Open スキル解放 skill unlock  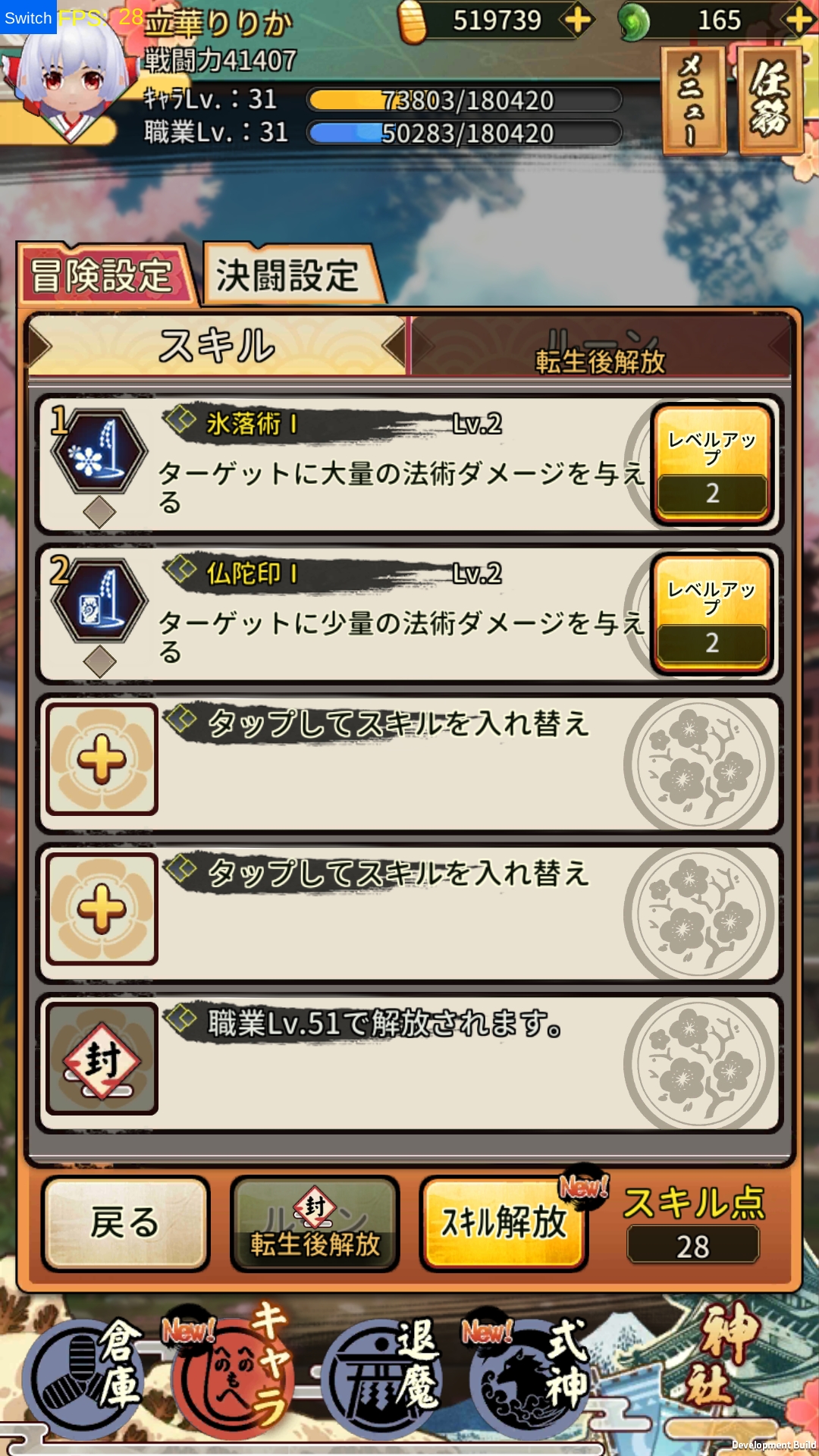pos(504,1223)
